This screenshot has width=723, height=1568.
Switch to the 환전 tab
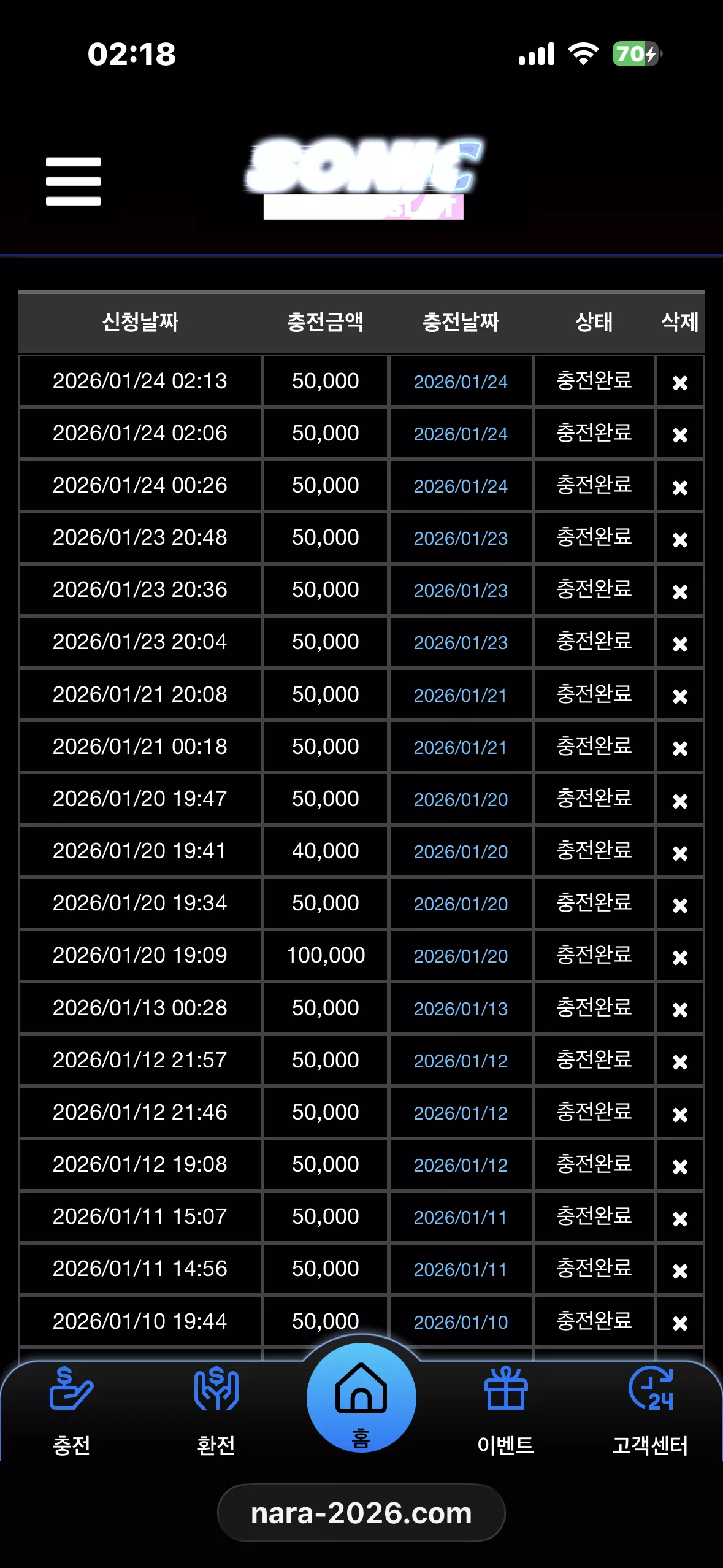pyautogui.click(x=216, y=1410)
